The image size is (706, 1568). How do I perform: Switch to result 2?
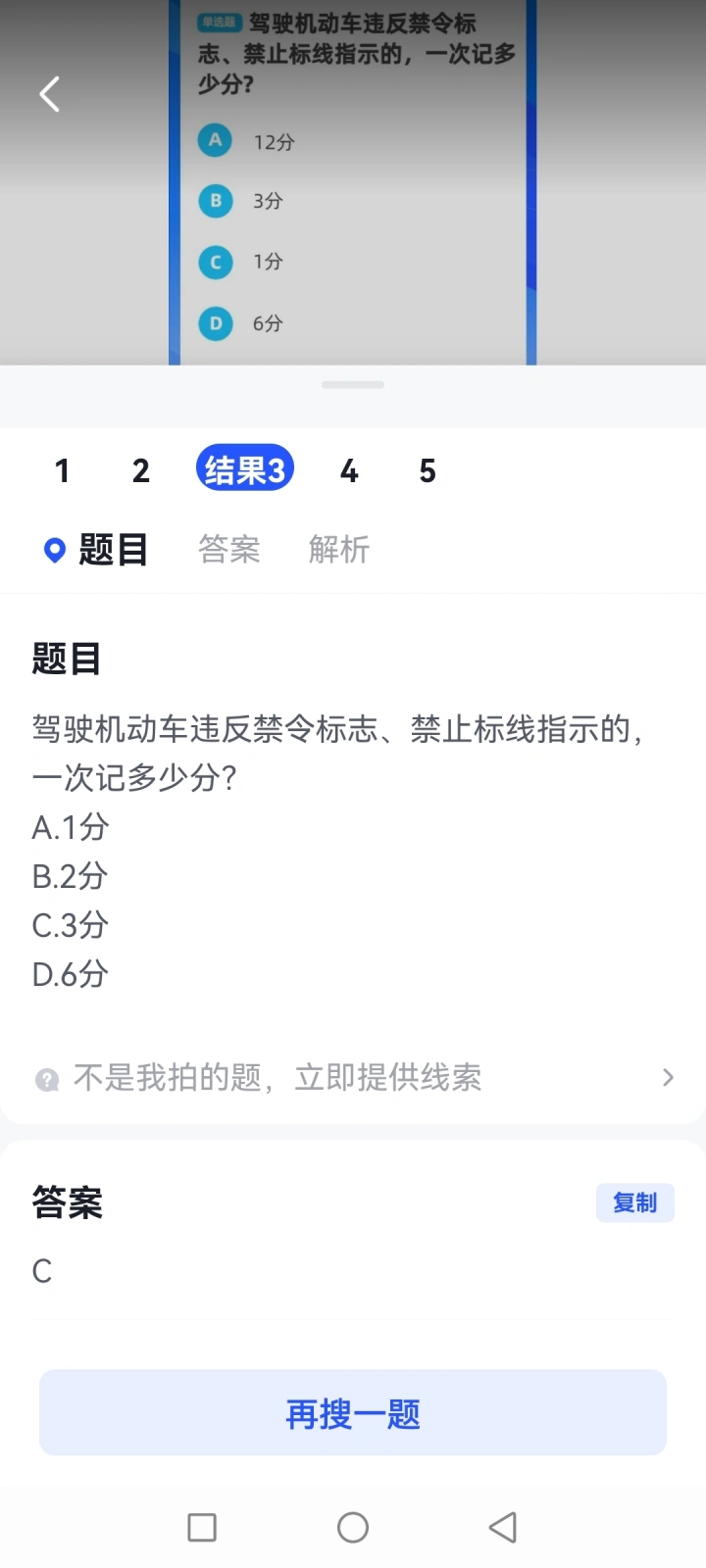[x=141, y=470]
